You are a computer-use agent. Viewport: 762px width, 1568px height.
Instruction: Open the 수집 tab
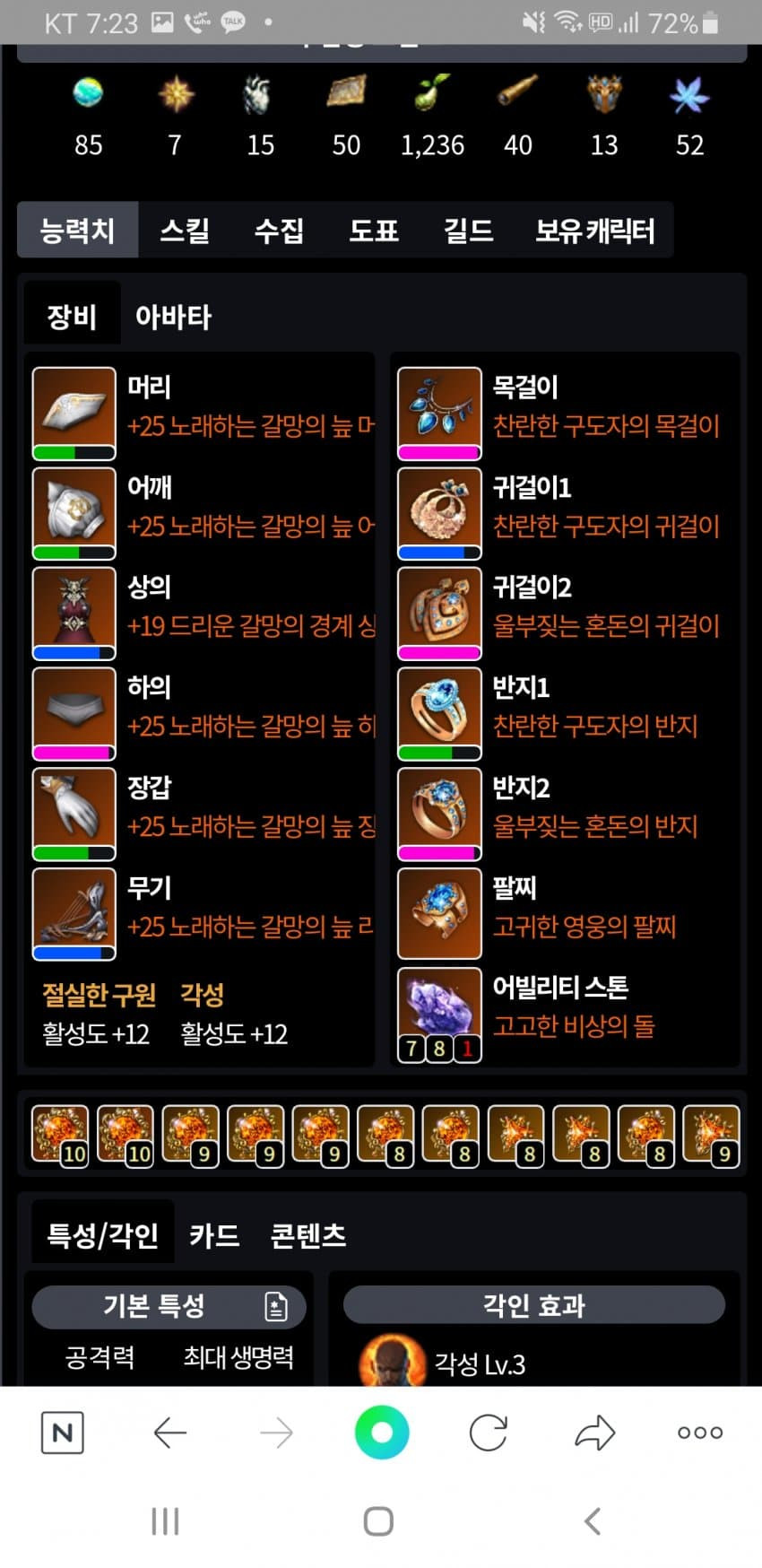tap(279, 231)
